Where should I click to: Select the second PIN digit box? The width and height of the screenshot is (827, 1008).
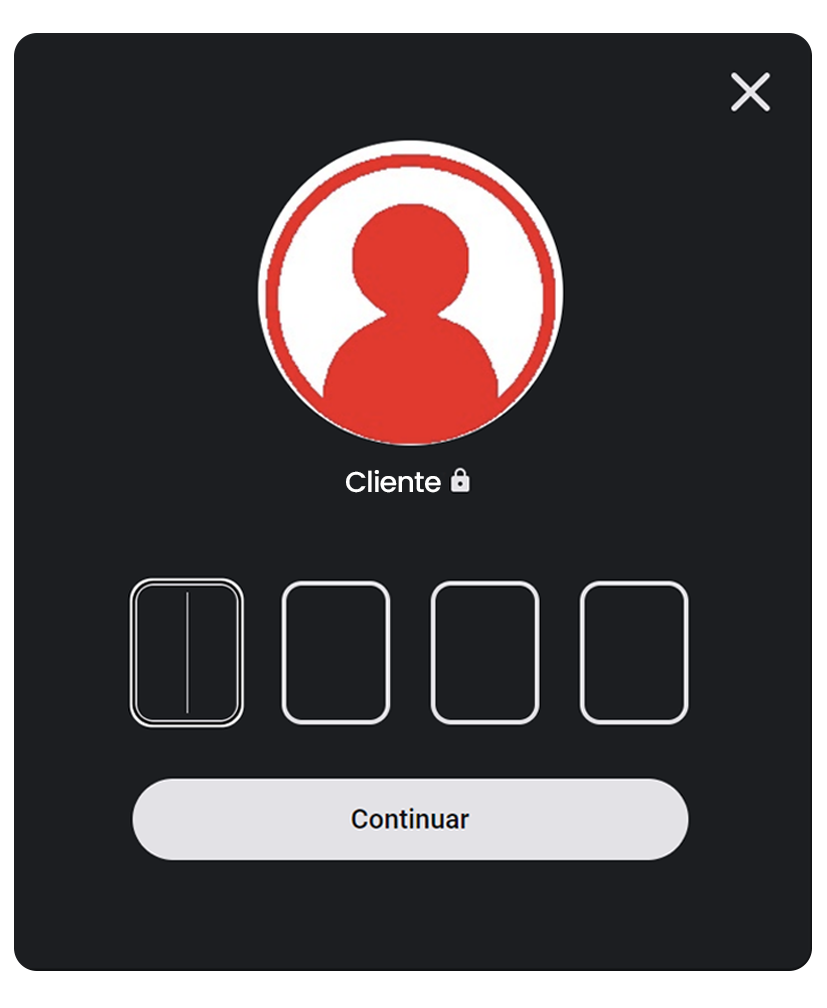pyautogui.click(x=335, y=653)
